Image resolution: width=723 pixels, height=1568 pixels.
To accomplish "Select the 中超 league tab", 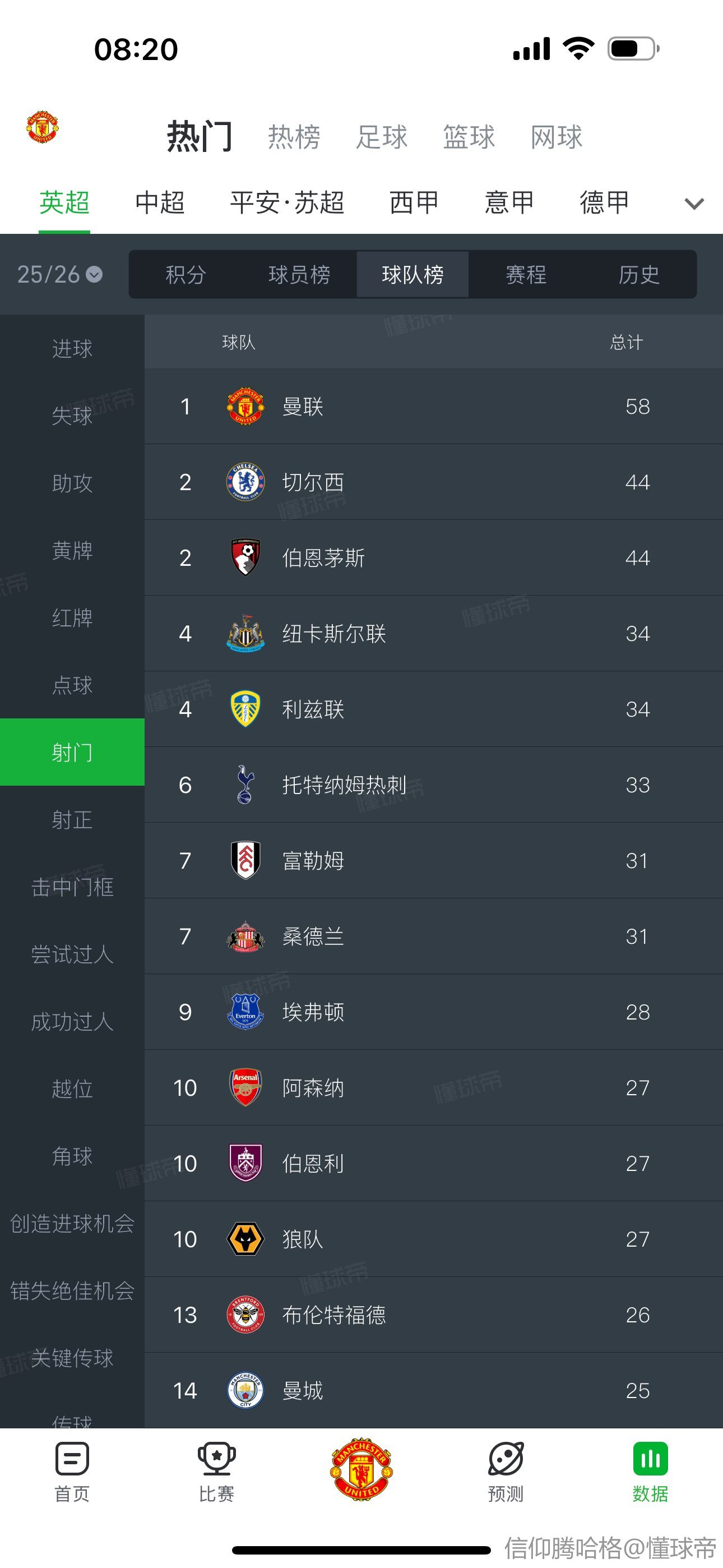I will (160, 202).
